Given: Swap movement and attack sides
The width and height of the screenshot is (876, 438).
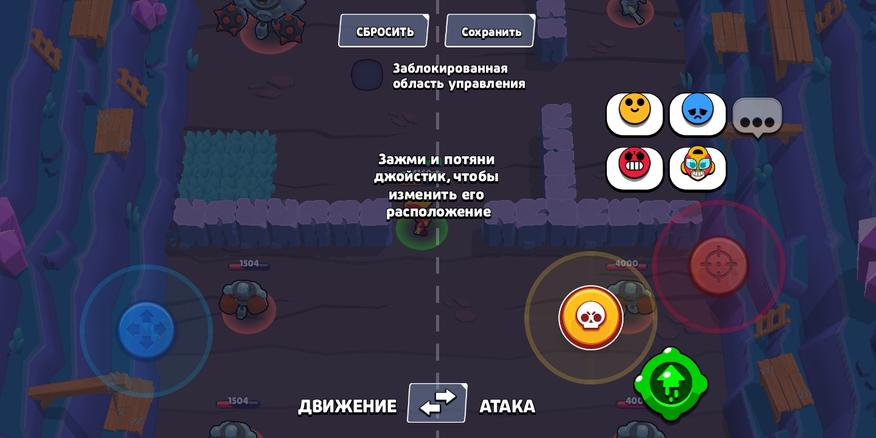Looking at the screenshot, I should [437, 403].
